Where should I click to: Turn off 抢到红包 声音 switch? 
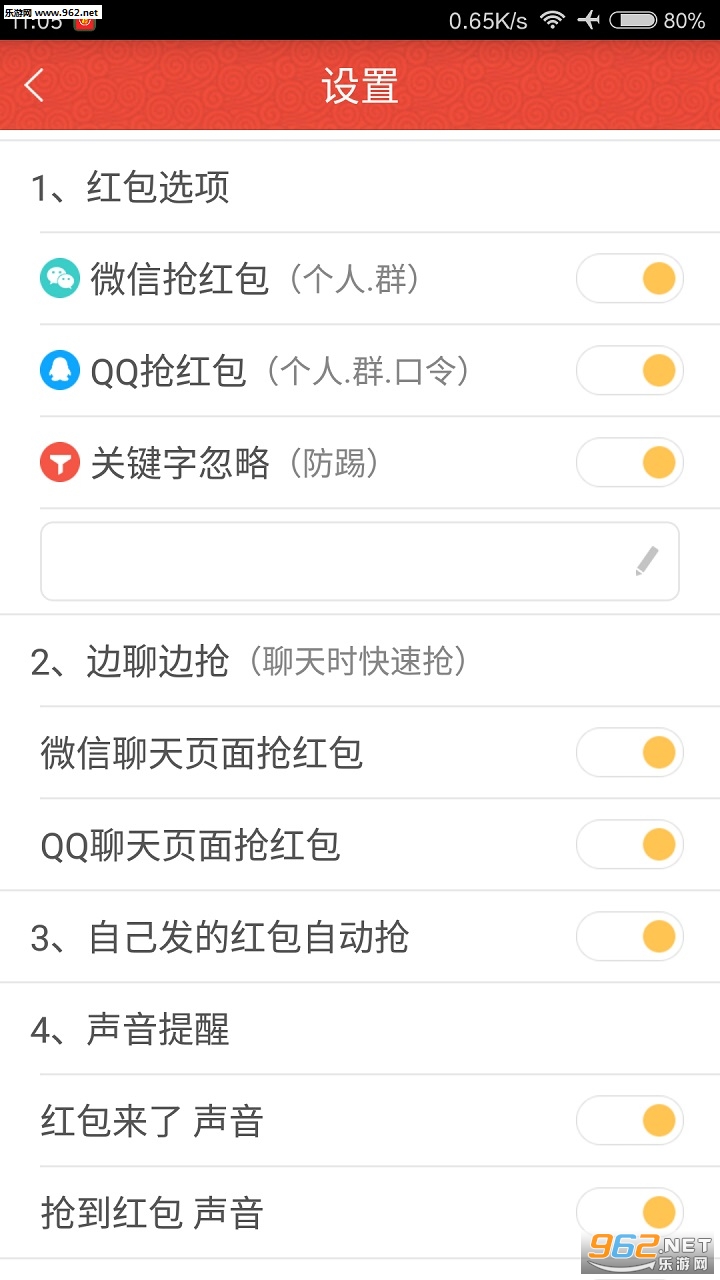(x=630, y=1213)
